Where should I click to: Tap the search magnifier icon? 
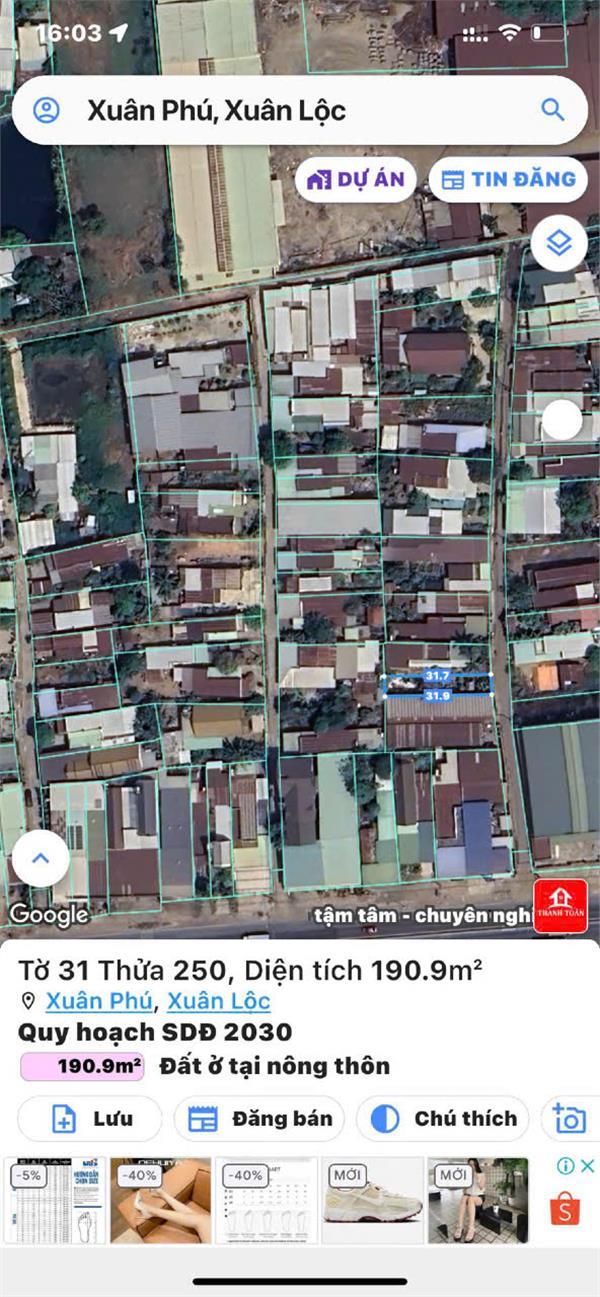[x=552, y=110]
